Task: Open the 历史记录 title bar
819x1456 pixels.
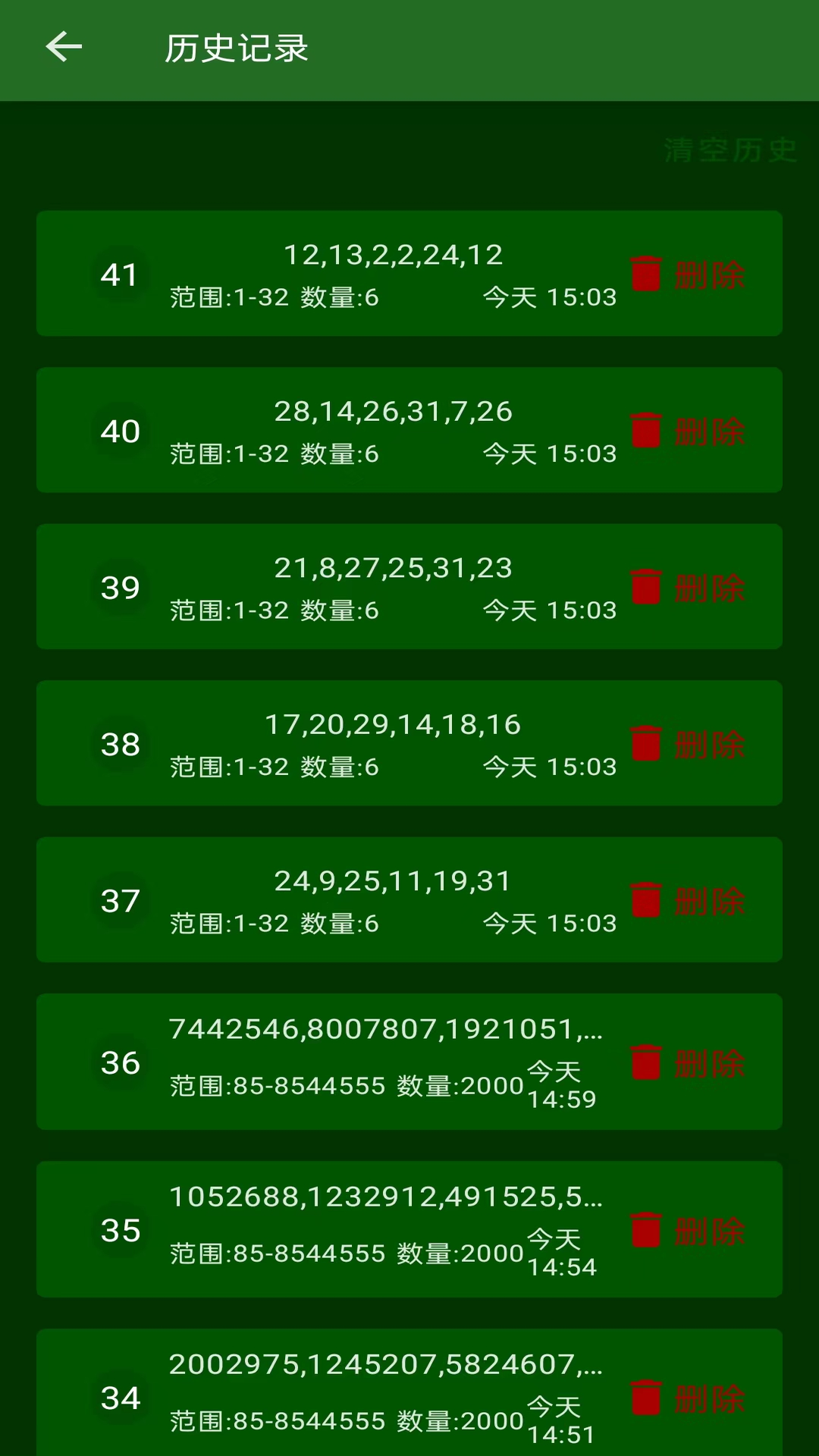Action: coord(239,46)
